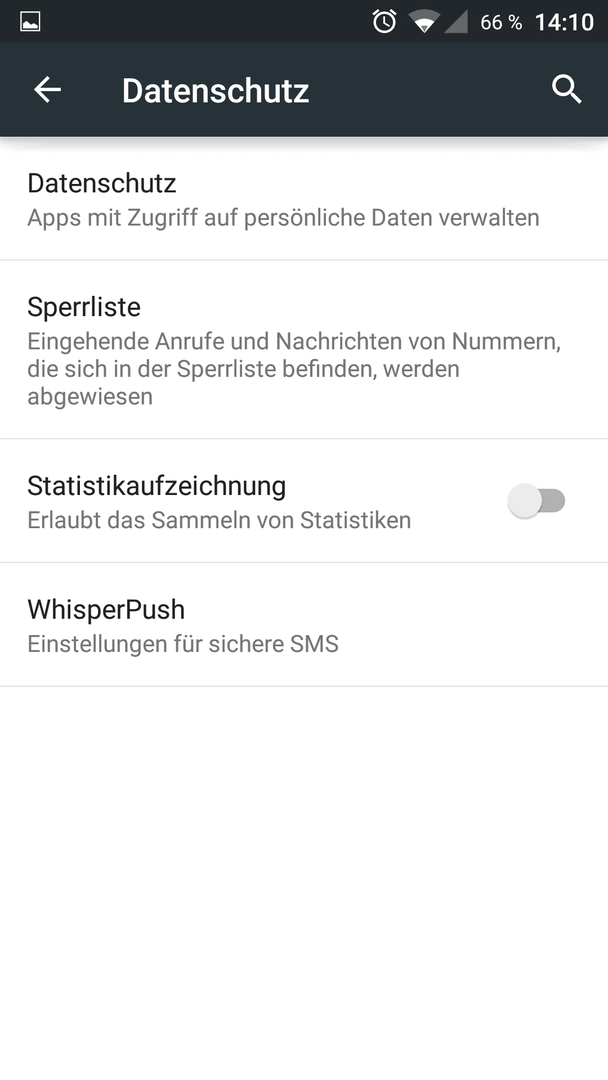The width and height of the screenshot is (608, 1080).
Task: Enable the Statistikaufzeichnung switch
Action: tap(536, 501)
